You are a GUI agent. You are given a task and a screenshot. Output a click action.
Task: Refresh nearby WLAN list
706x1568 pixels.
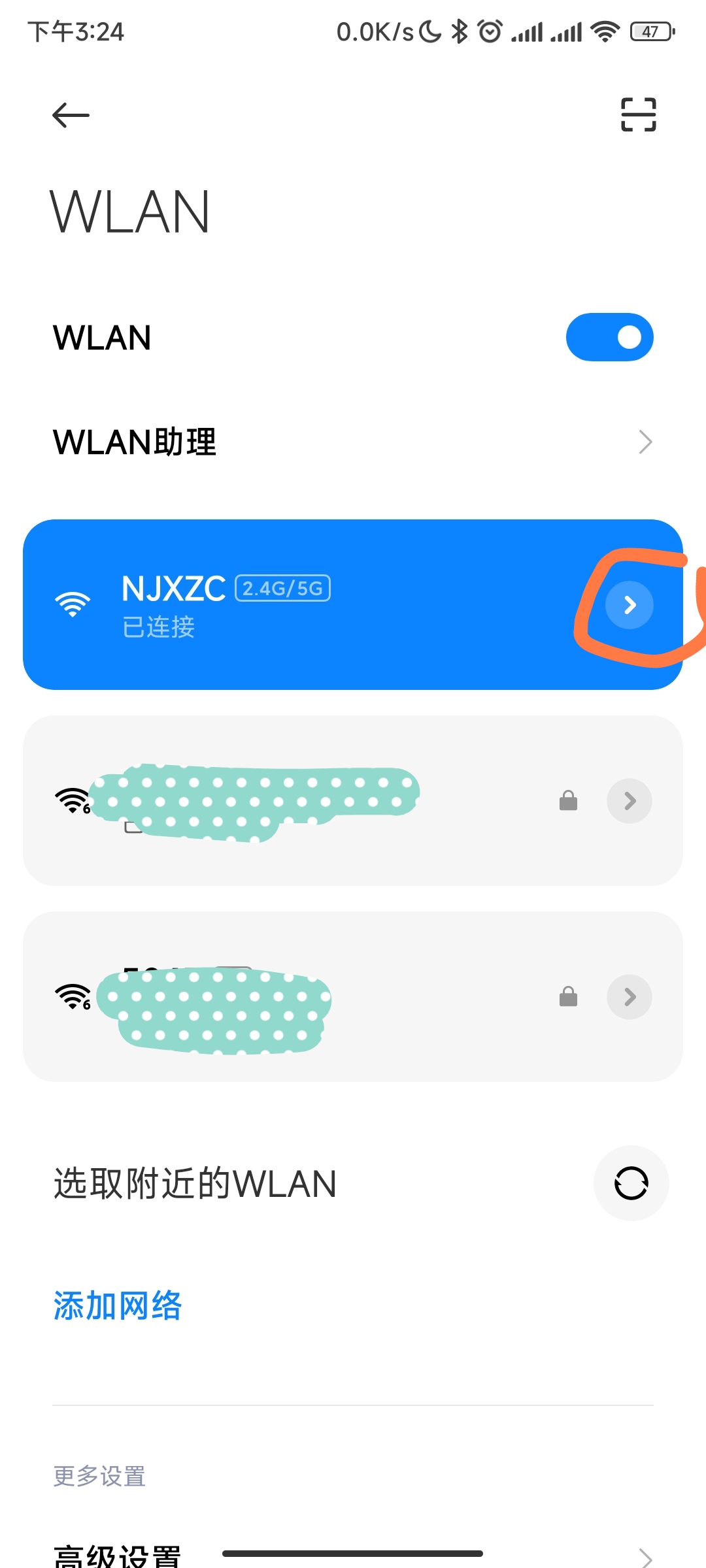click(x=631, y=1183)
